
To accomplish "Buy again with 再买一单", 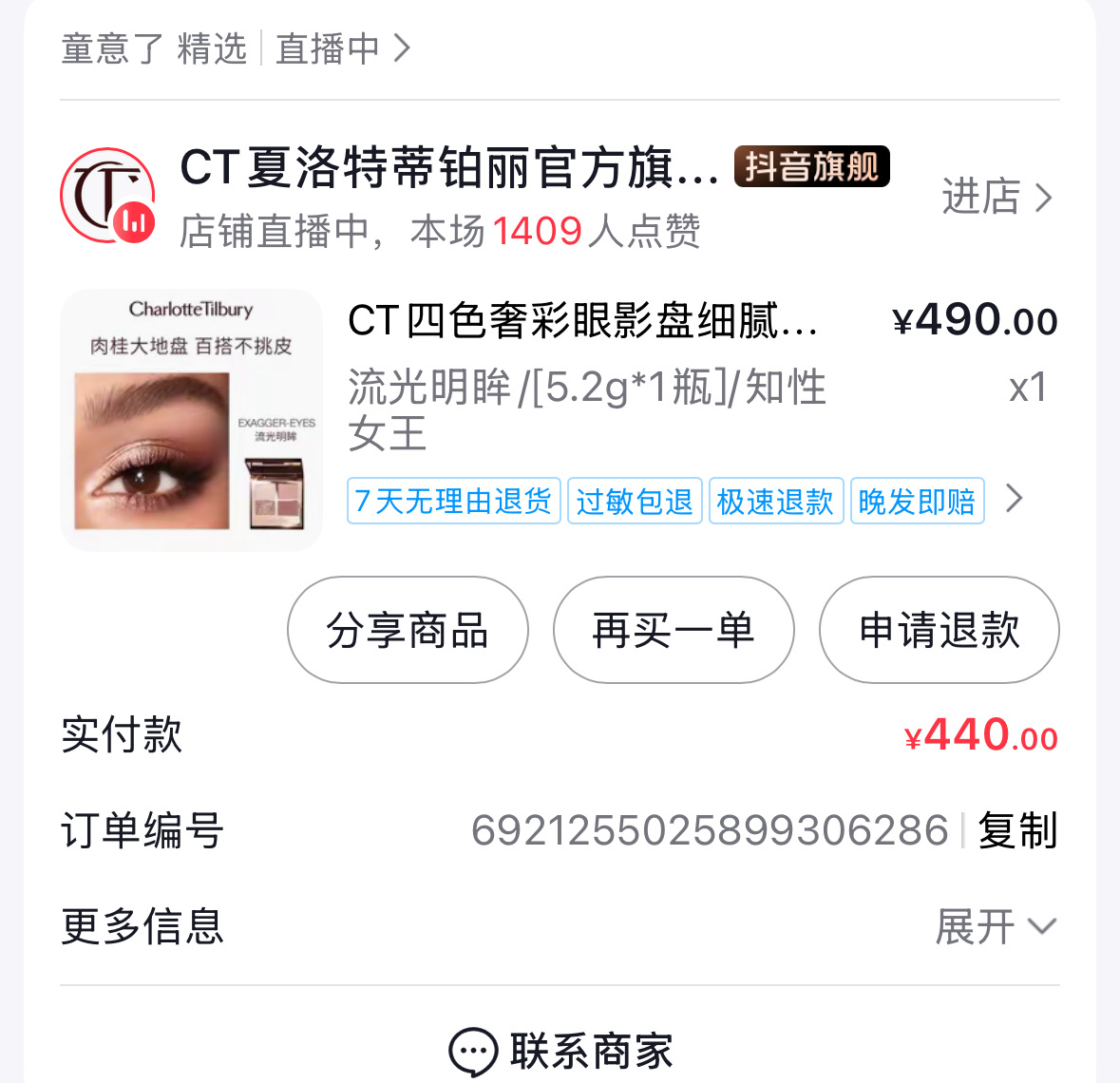I will (674, 630).
